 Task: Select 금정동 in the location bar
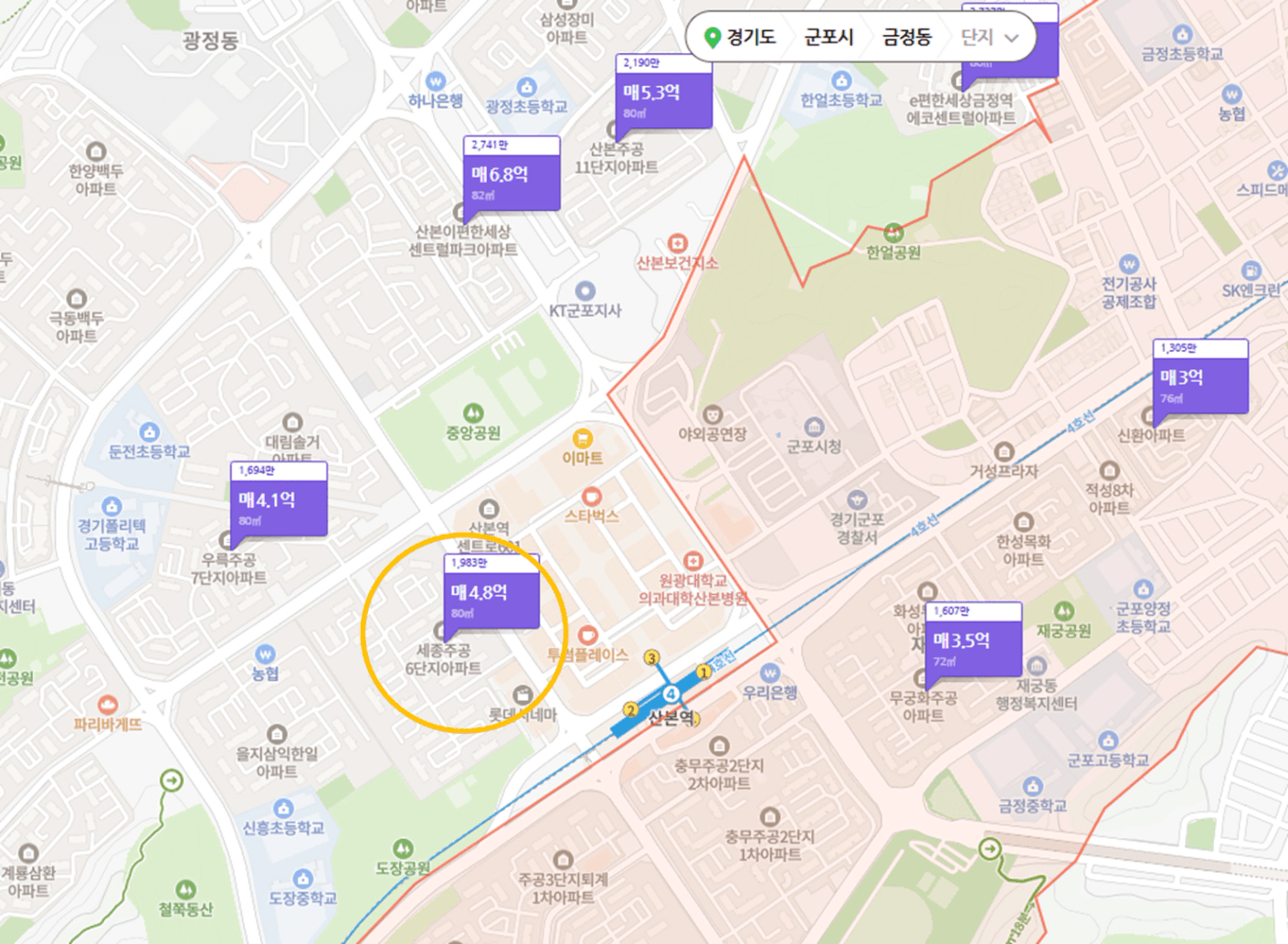(906, 37)
